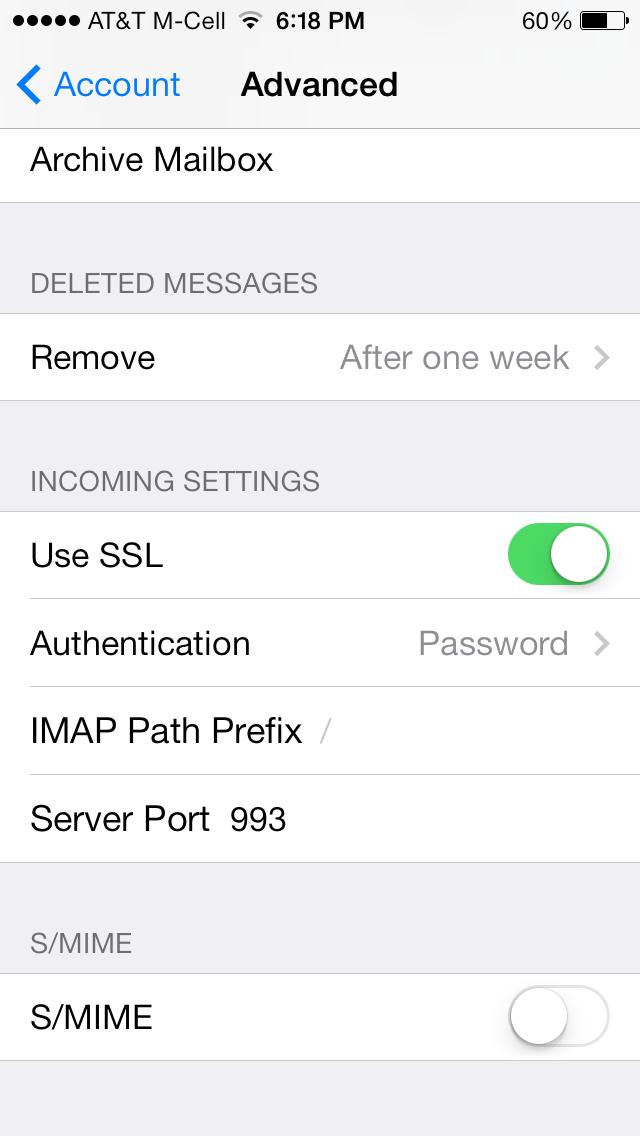Screen dimensions: 640x1136
Task: Go back to Account settings
Action: tap(98, 85)
